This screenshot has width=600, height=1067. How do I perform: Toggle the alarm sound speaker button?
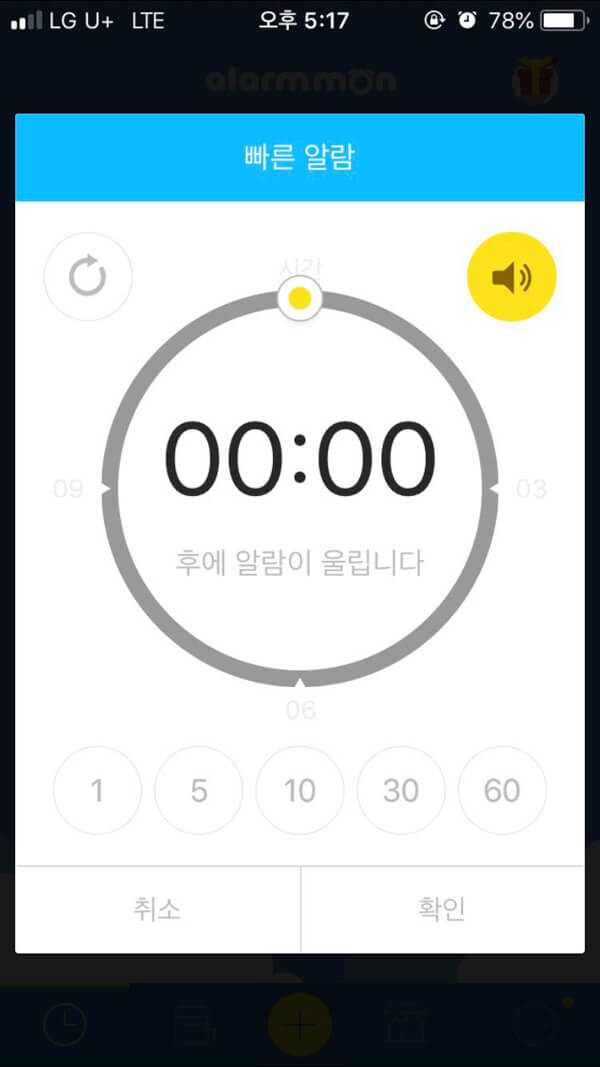(x=512, y=277)
